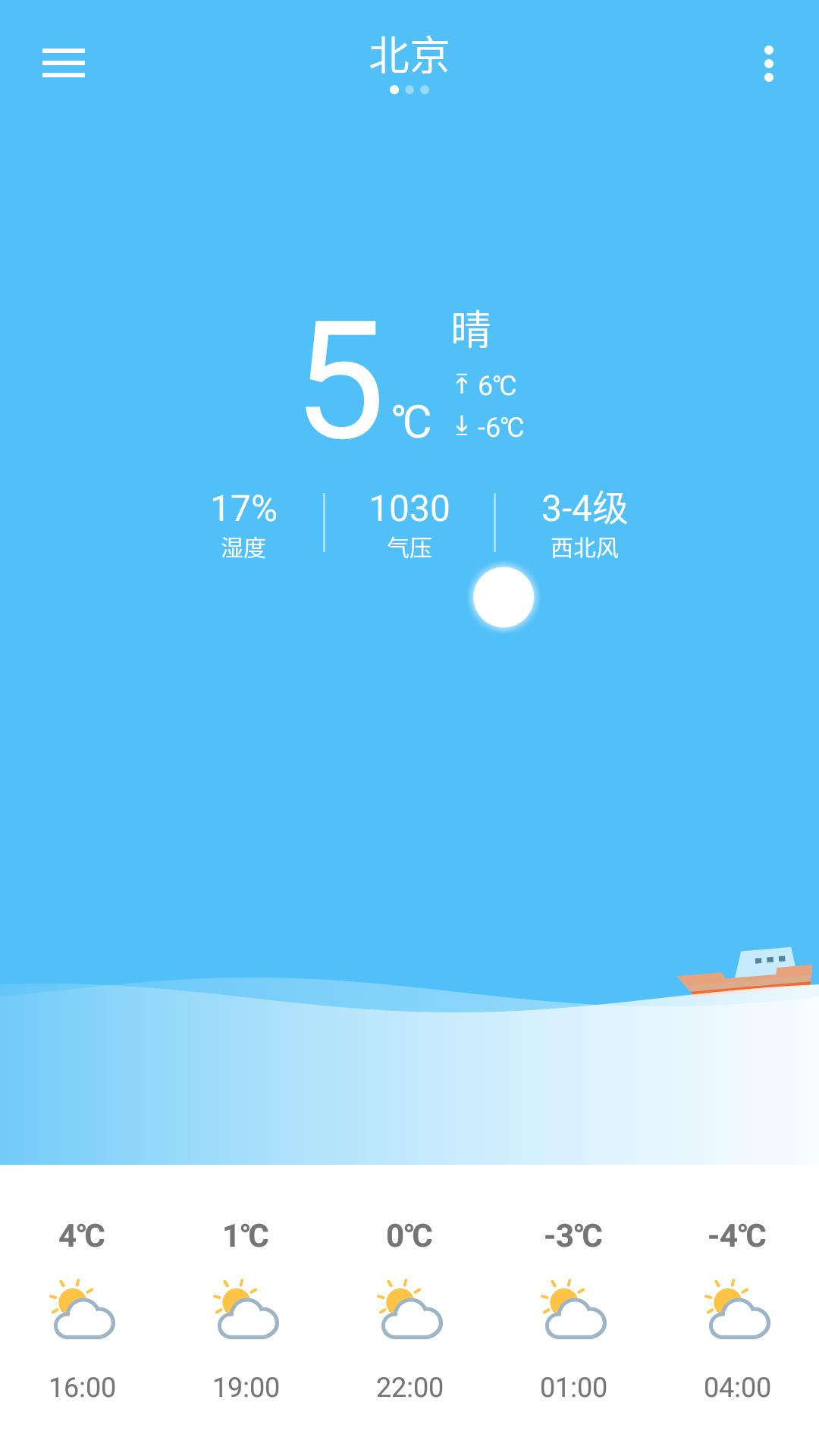Open the hamburger drawer menu

point(64,63)
